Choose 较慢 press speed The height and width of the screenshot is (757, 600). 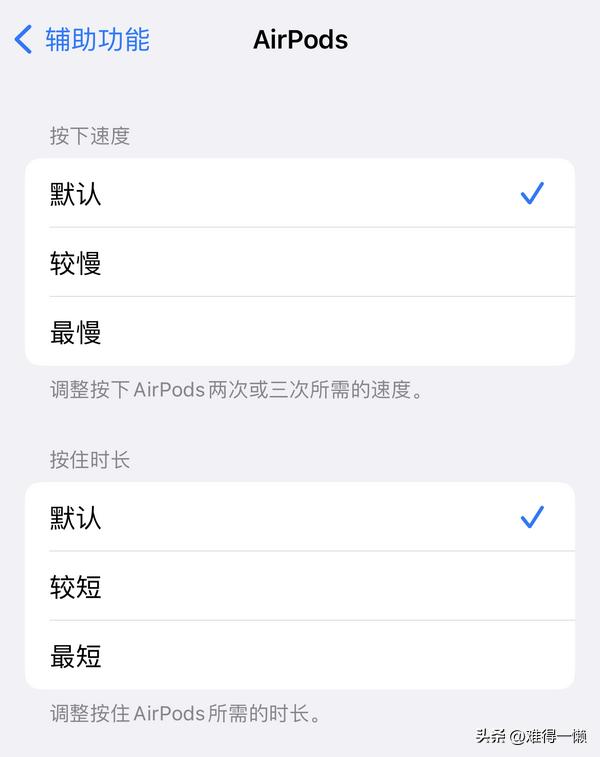(299, 263)
